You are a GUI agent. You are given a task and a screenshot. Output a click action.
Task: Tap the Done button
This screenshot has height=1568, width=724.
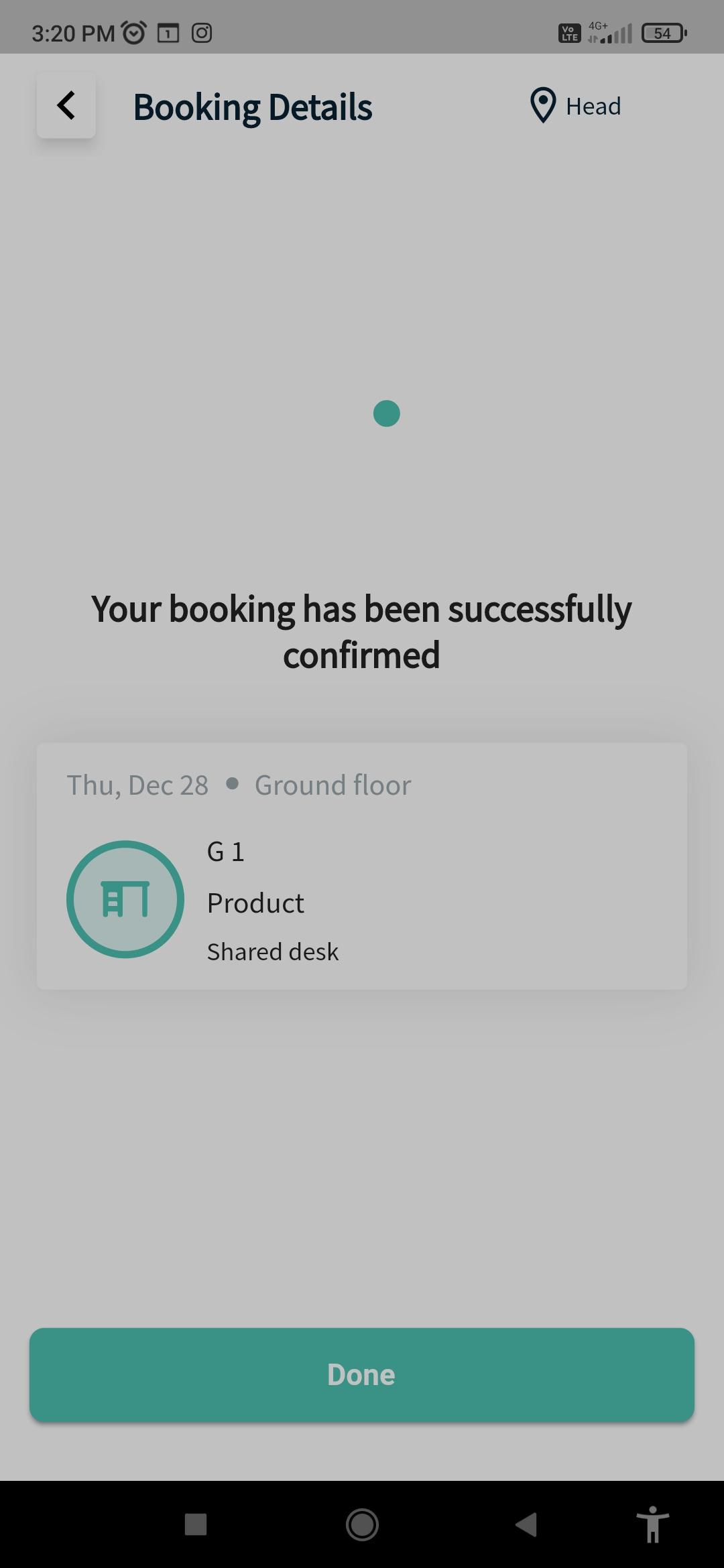(x=361, y=1374)
